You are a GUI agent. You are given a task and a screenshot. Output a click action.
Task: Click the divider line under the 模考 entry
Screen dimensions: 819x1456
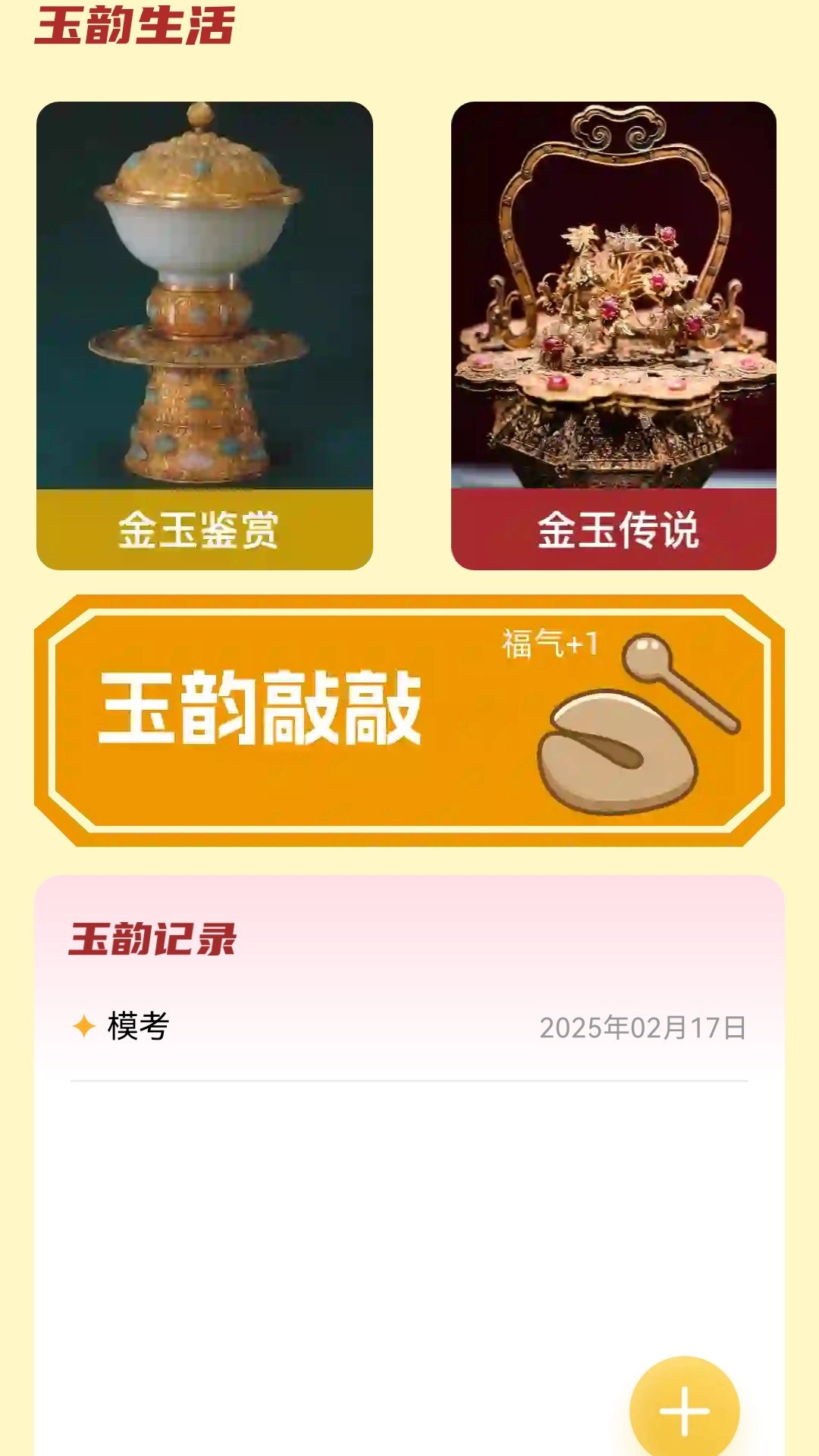coord(409,1077)
